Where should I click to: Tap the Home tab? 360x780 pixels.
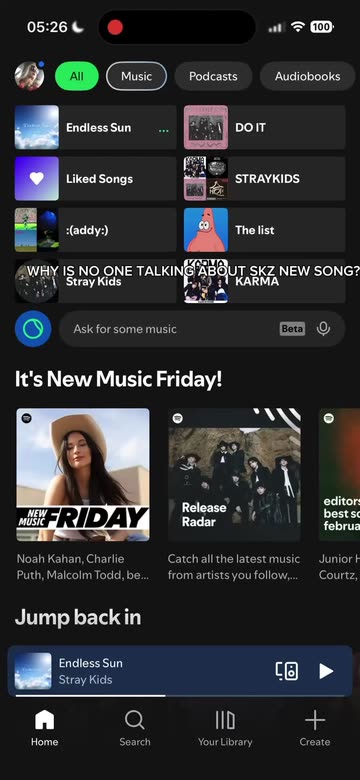pyautogui.click(x=44, y=728)
